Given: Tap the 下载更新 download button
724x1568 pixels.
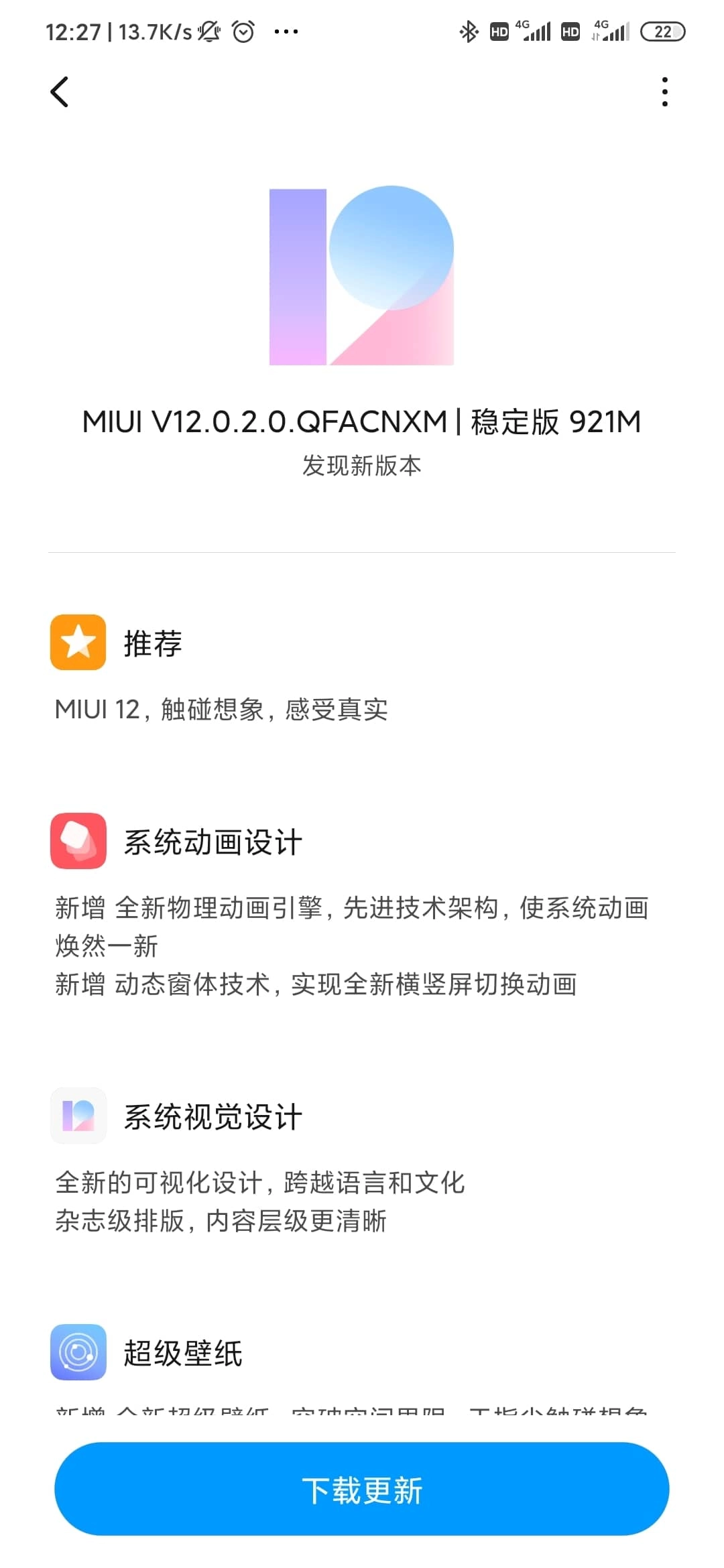Looking at the screenshot, I should point(362,1489).
